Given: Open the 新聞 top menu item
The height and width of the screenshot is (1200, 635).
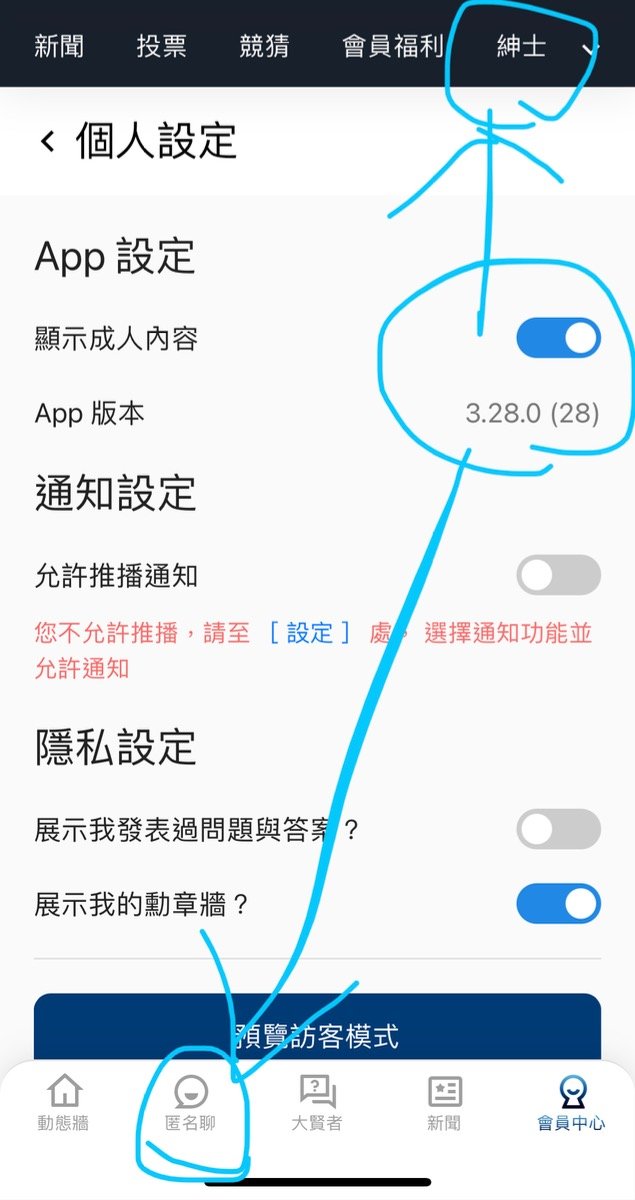Looking at the screenshot, I should (59, 46).
